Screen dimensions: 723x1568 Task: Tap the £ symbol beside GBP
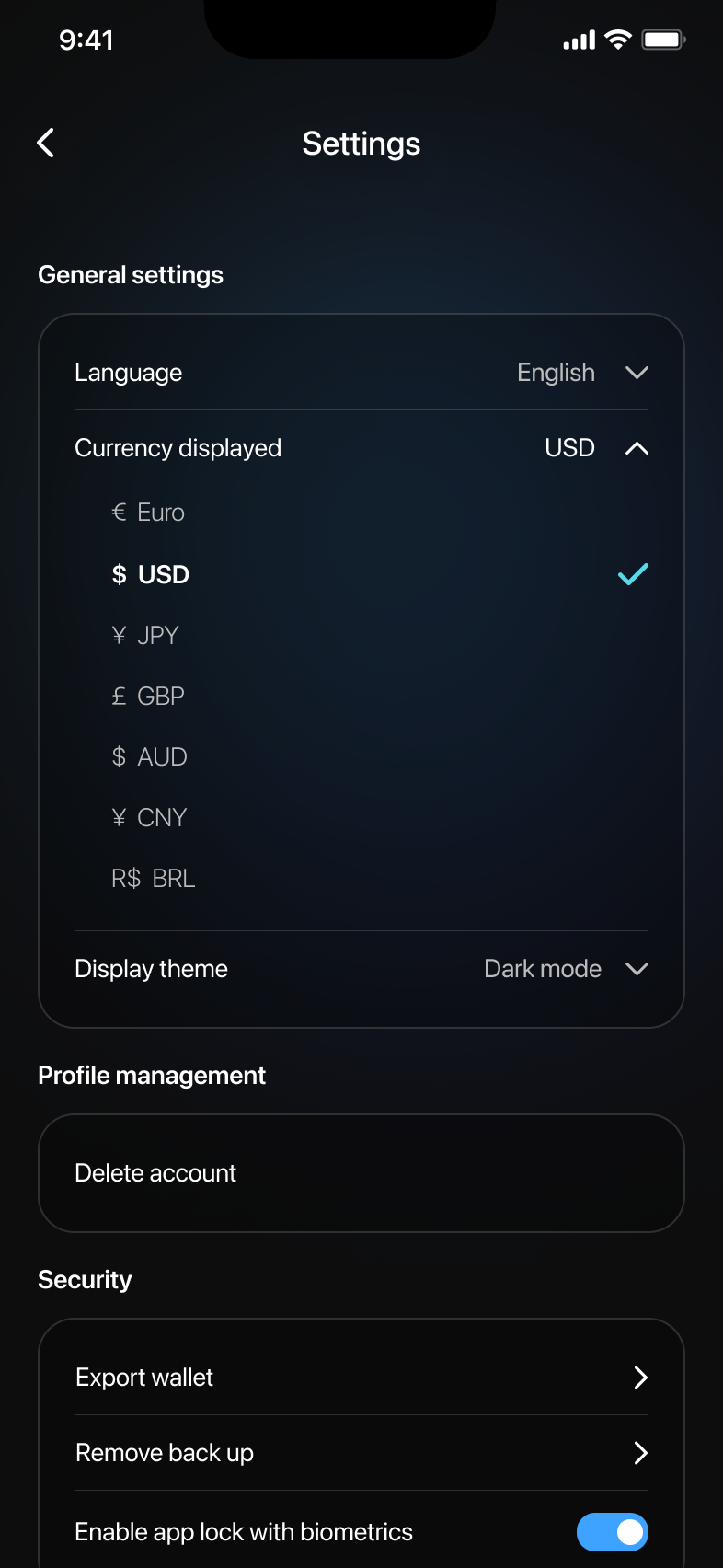tap(118, 696)
